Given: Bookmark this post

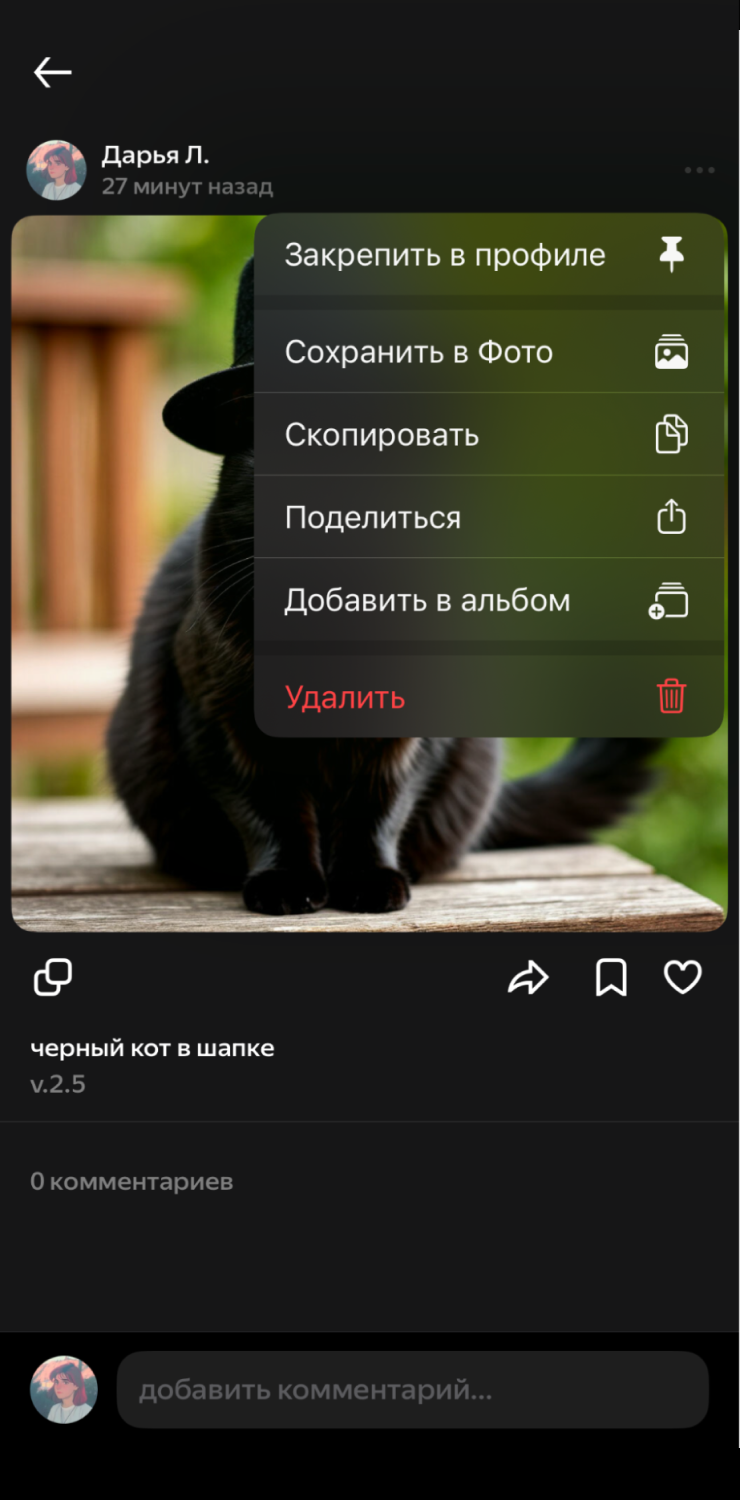Looking at the screenshot, I should (611, 978).
